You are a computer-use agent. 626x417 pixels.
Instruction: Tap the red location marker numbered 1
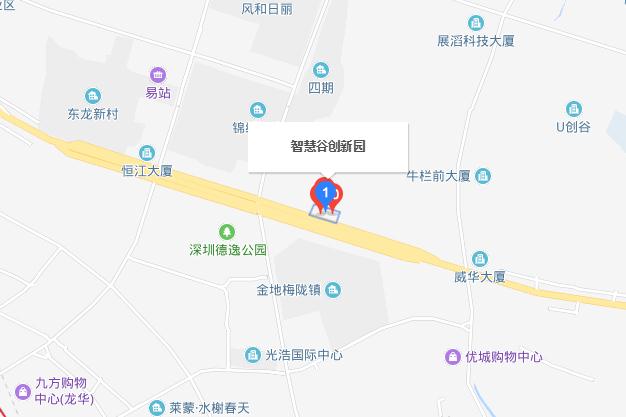(x=325, y=191)
